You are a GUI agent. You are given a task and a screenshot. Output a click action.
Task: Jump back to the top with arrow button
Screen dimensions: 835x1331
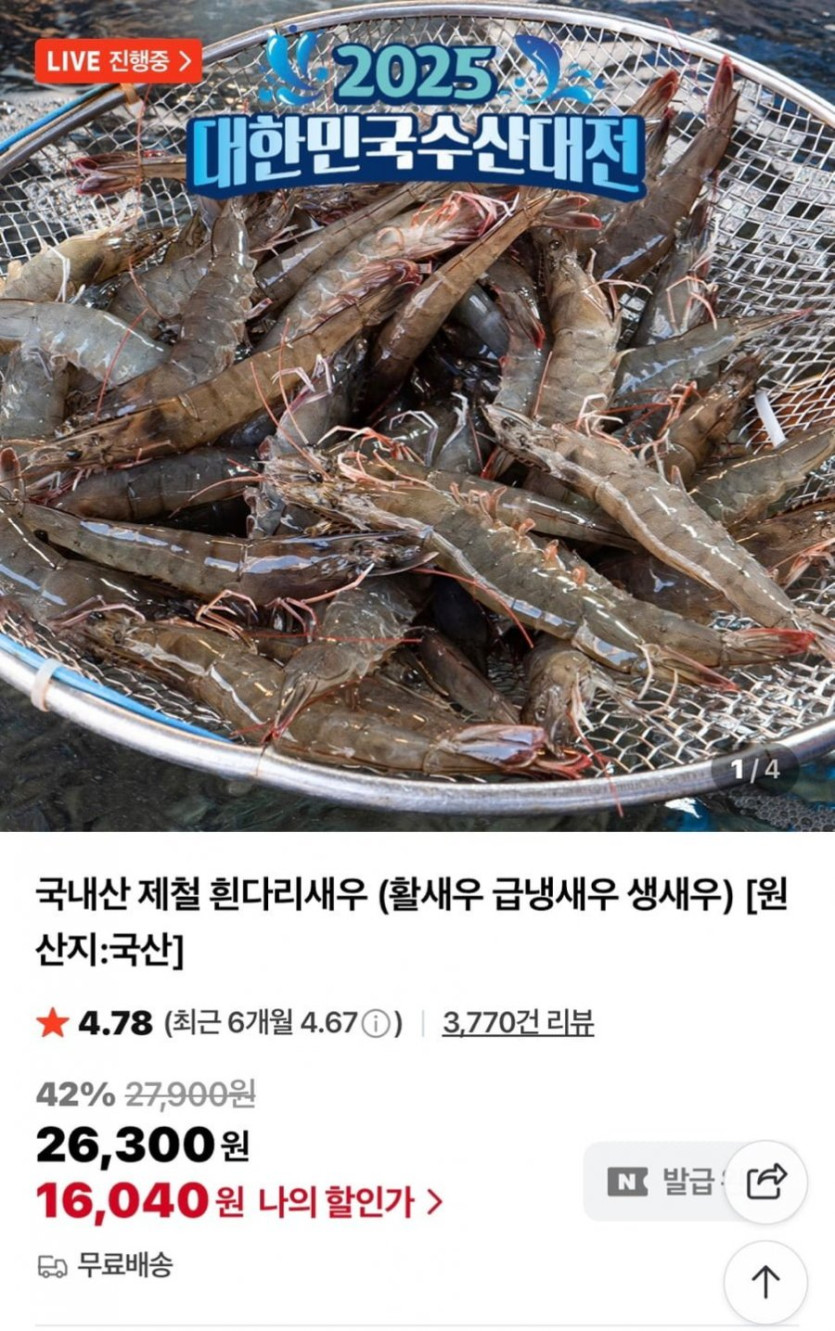point(766,1282)
